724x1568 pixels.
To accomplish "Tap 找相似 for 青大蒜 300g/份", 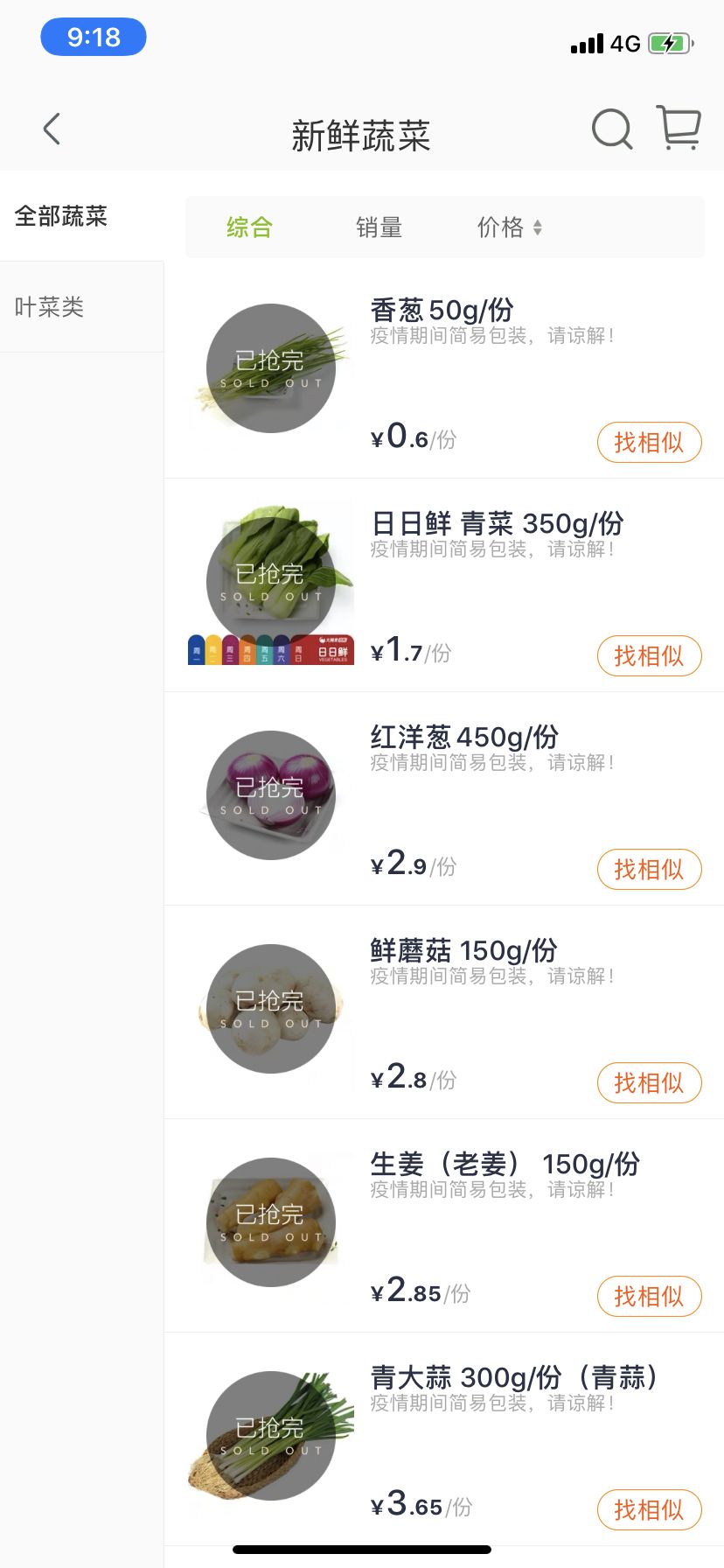I will (x=649, y=1509).
